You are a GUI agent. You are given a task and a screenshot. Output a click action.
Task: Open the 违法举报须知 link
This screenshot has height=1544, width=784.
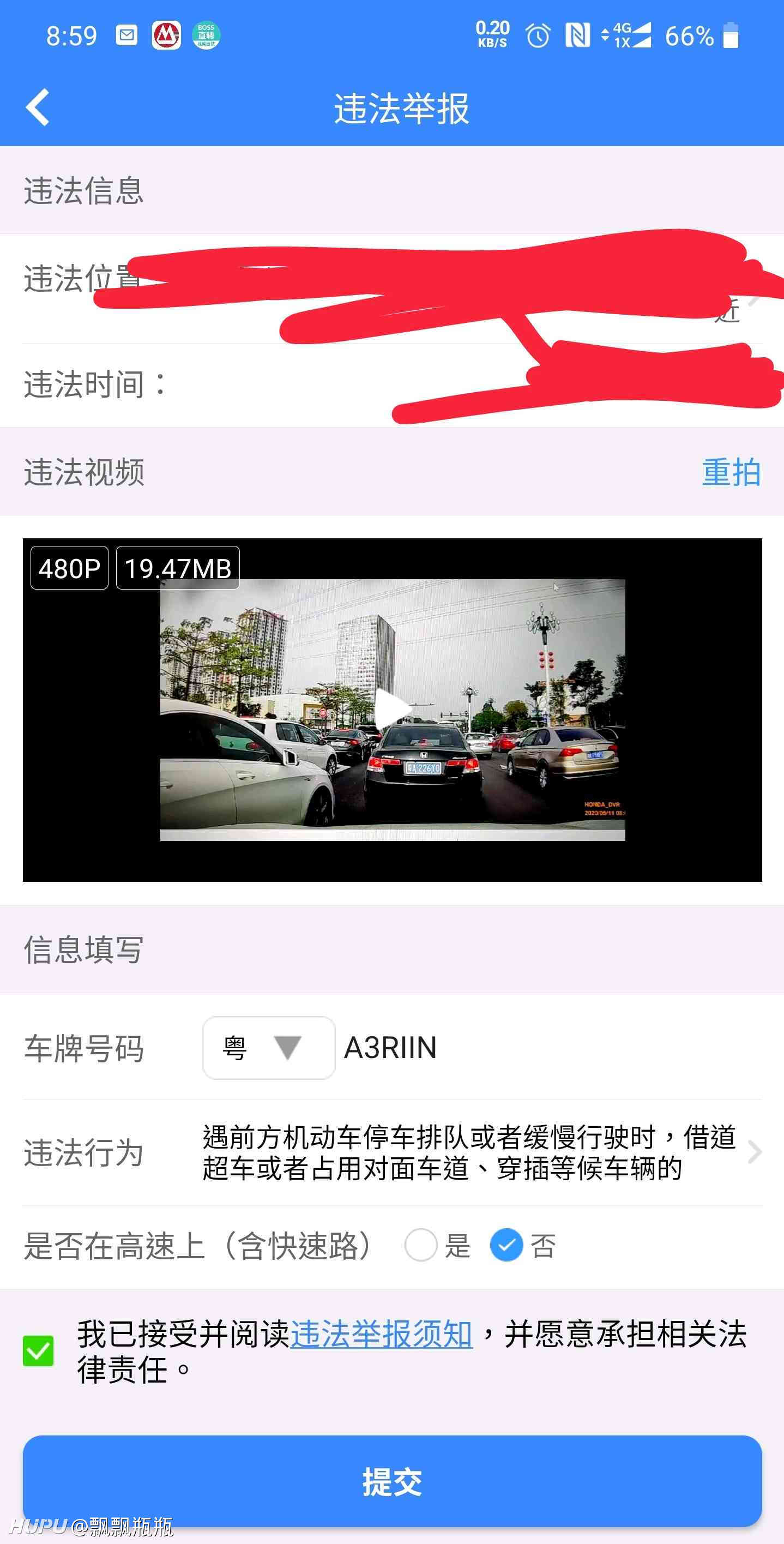pos(381,1334)
